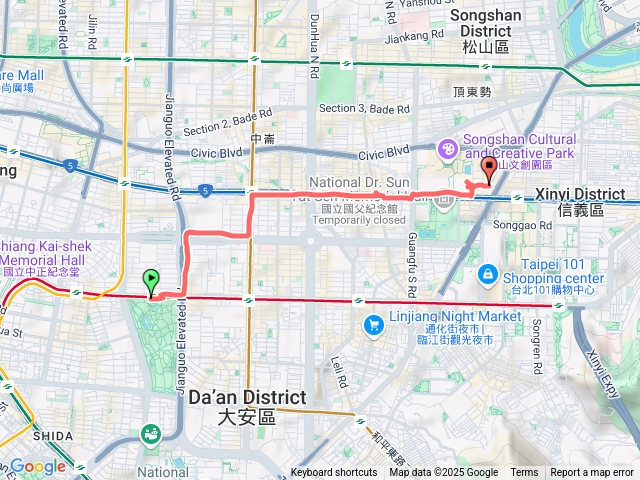
Task: Open Google logo link to Google Maps
Action: 37,466
